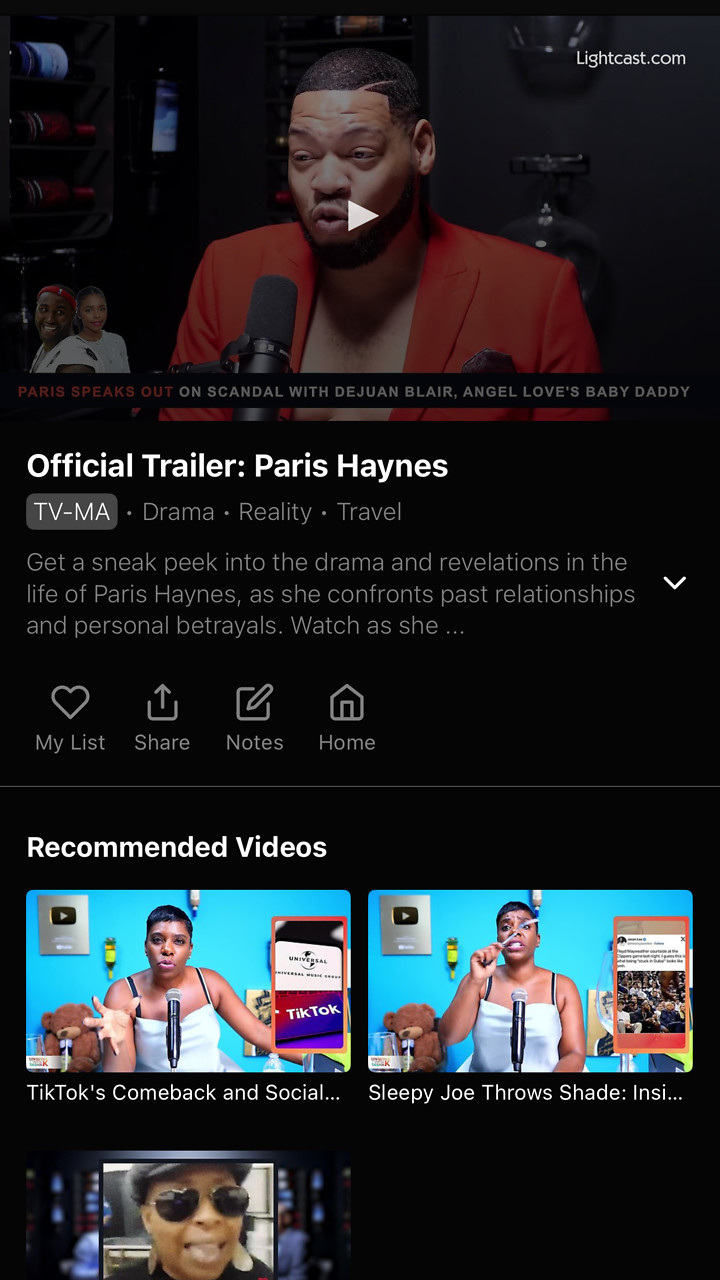
Task: Tap the Notes pencil icon
Action: [x=254, y=701]
